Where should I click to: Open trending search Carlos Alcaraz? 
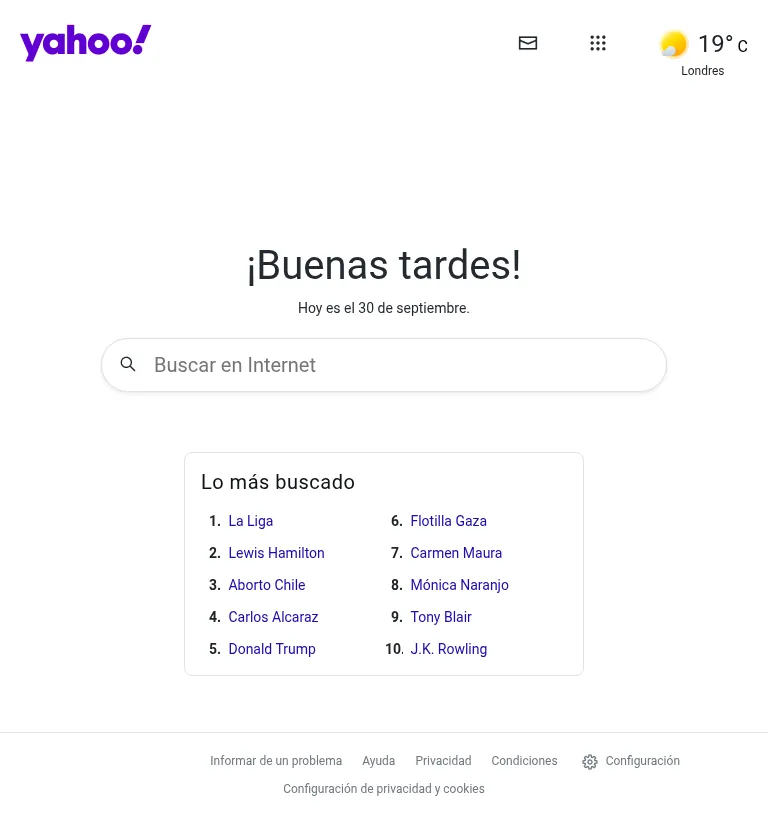coord(273,617)
